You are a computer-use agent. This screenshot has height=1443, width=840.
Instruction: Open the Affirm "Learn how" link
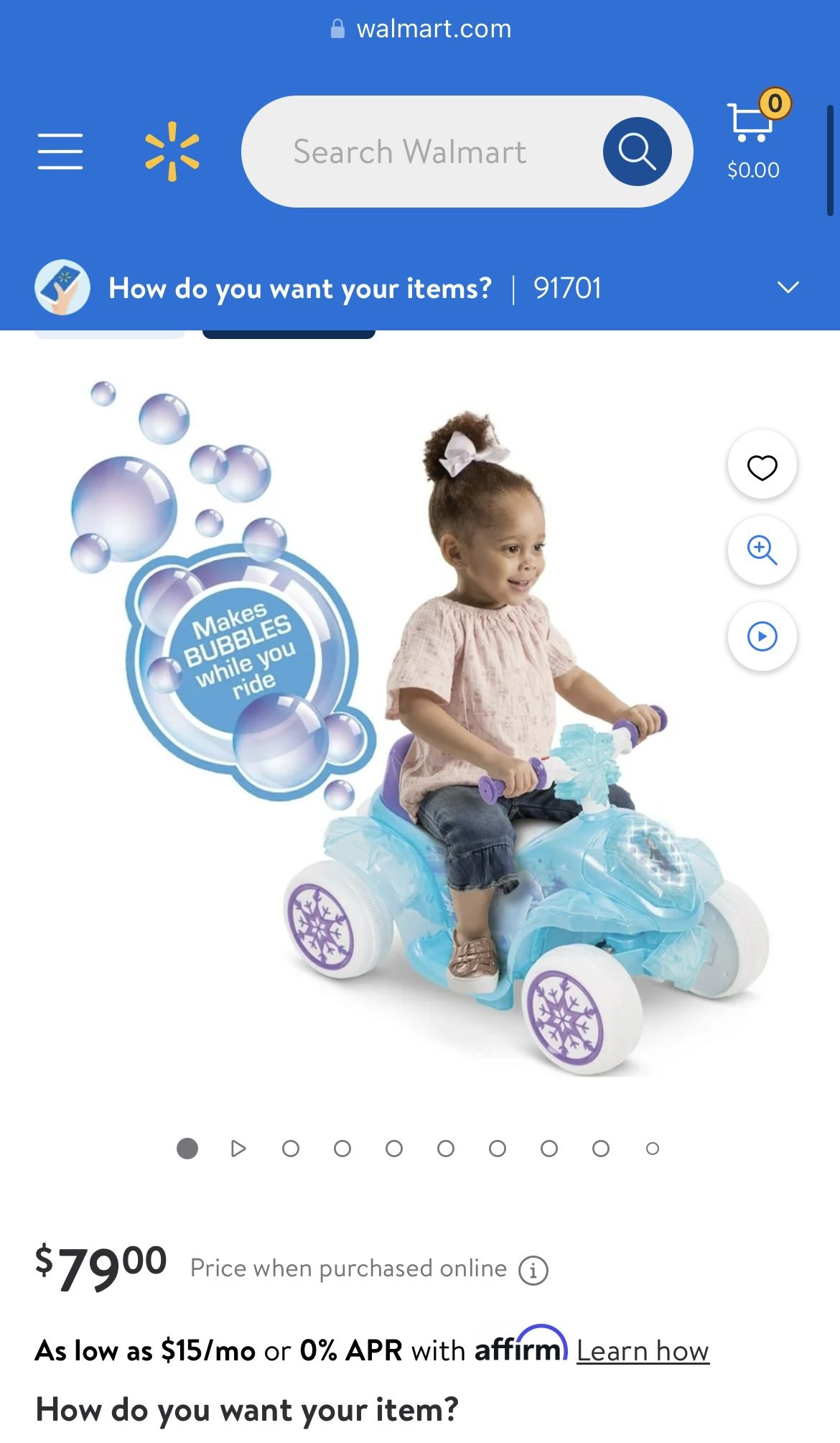coord(643,1351)
